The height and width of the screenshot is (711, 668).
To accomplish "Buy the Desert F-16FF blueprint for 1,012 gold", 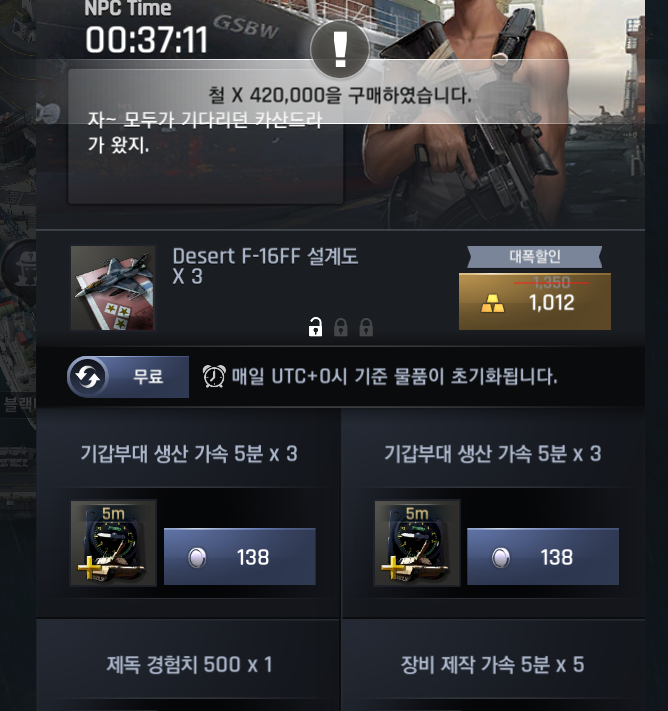I will [534, 300].
